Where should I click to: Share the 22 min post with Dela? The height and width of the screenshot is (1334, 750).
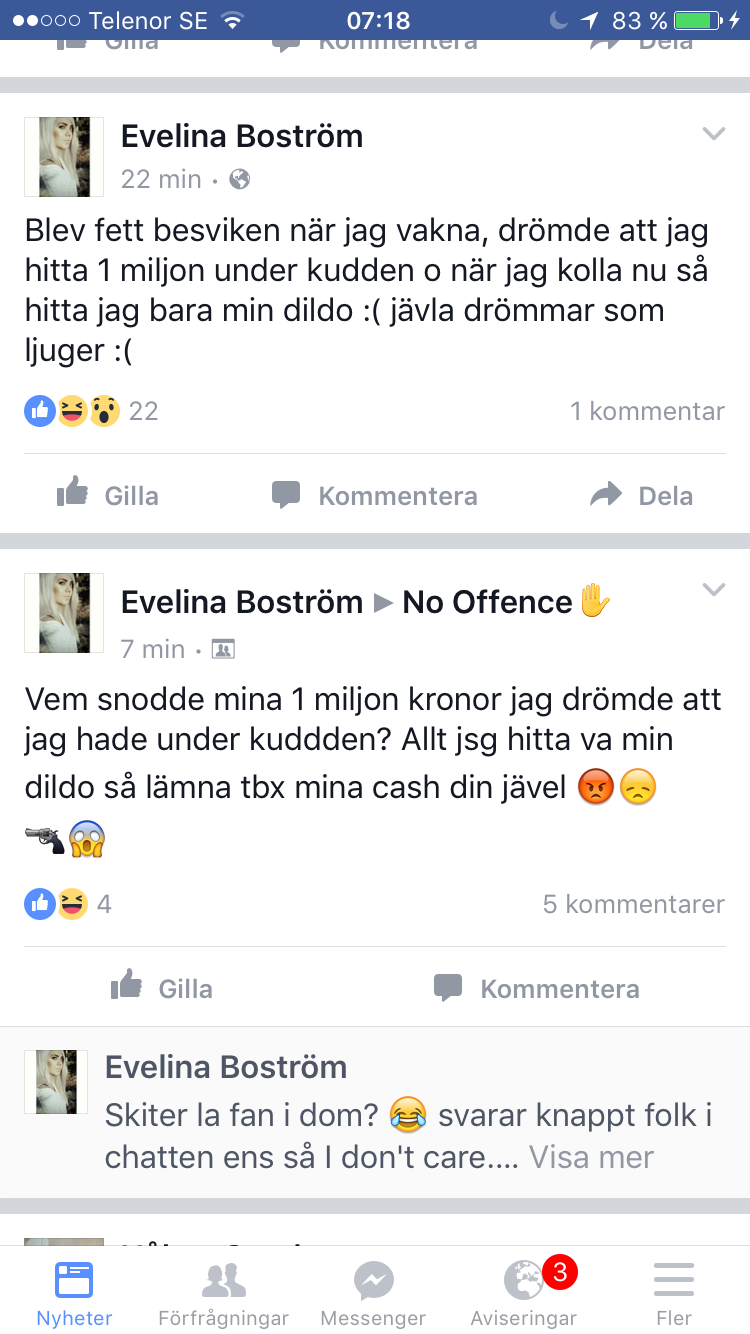641,495
